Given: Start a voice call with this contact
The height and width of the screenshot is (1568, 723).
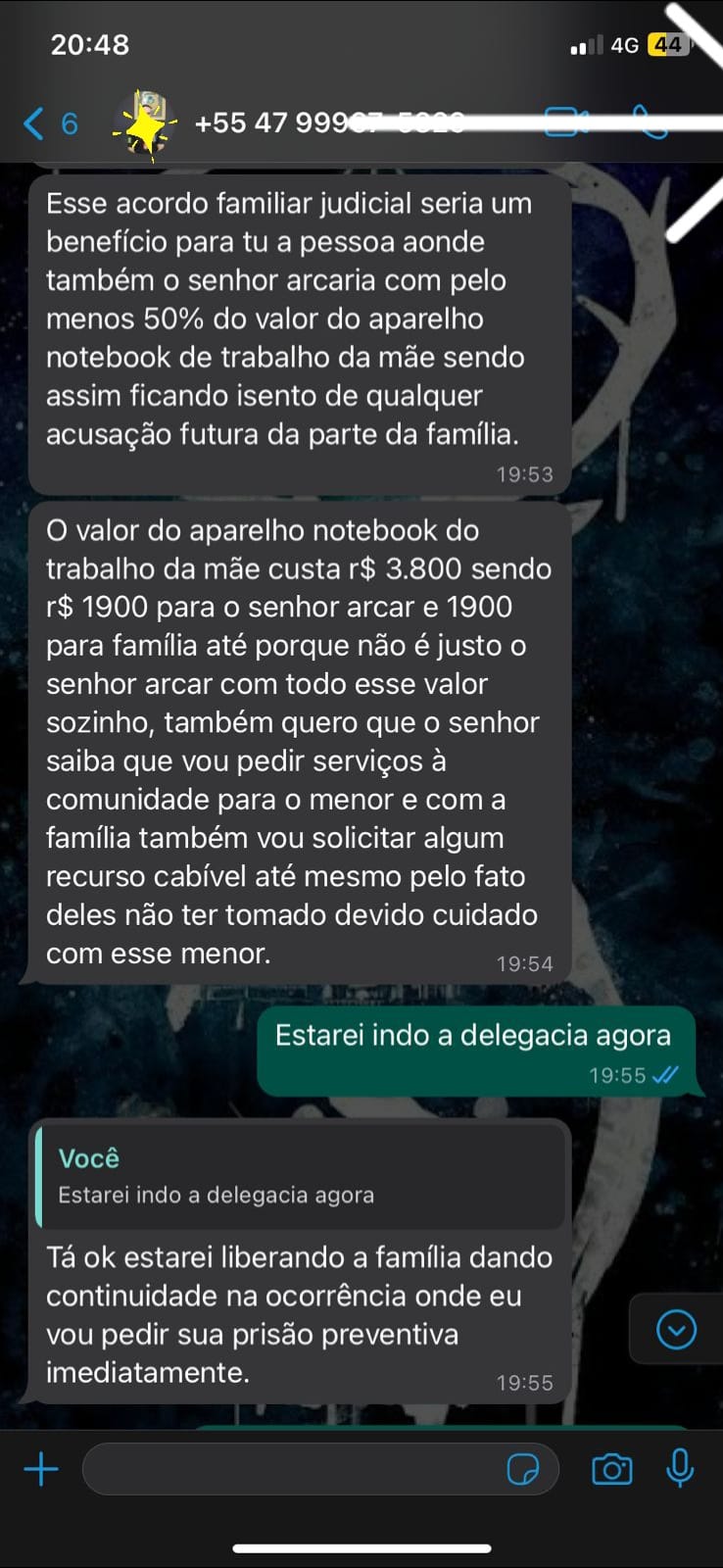Looking at the screenshot, I should coord(649,122).
